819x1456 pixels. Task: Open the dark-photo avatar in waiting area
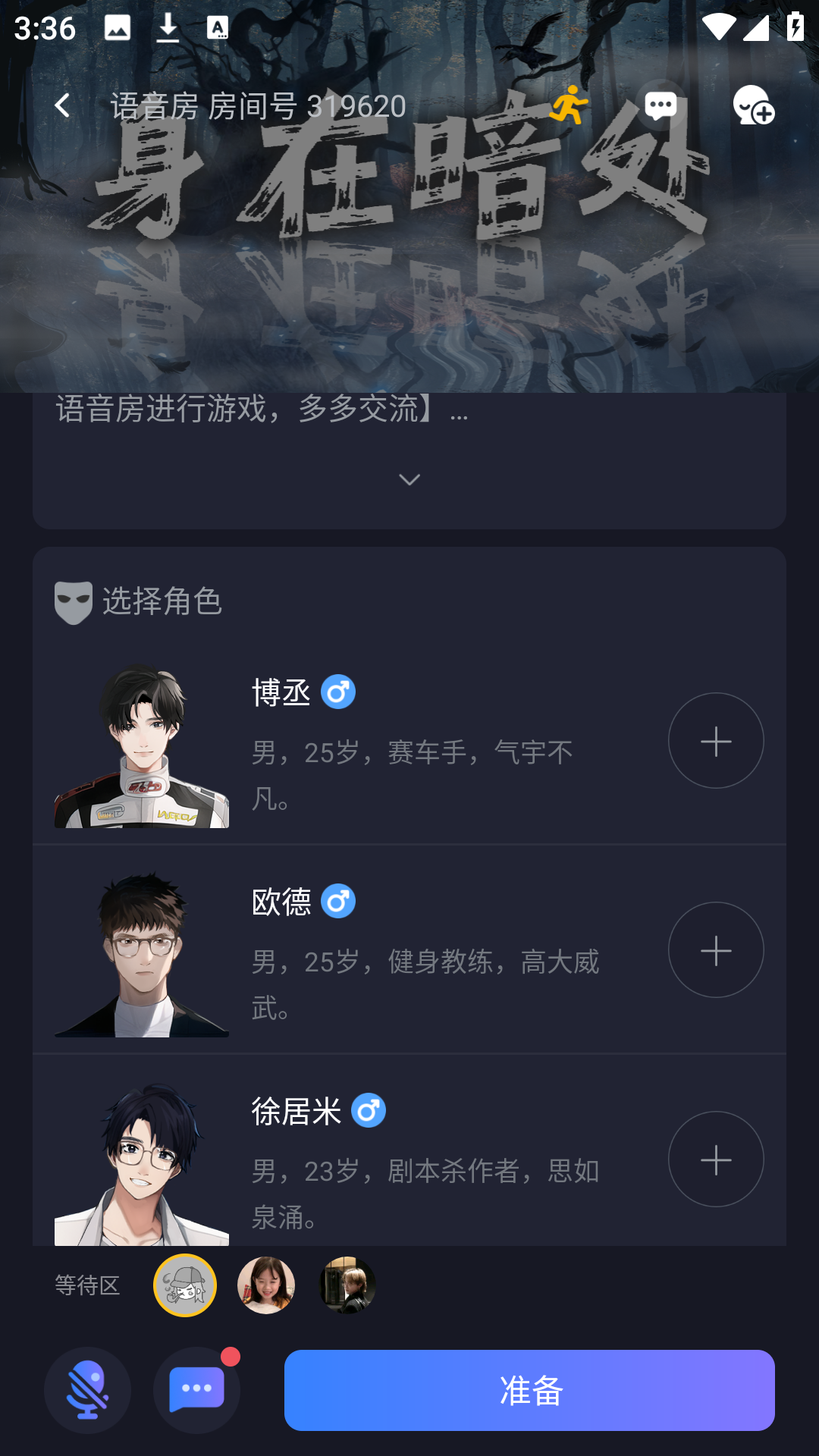[x=347, y=1285]
